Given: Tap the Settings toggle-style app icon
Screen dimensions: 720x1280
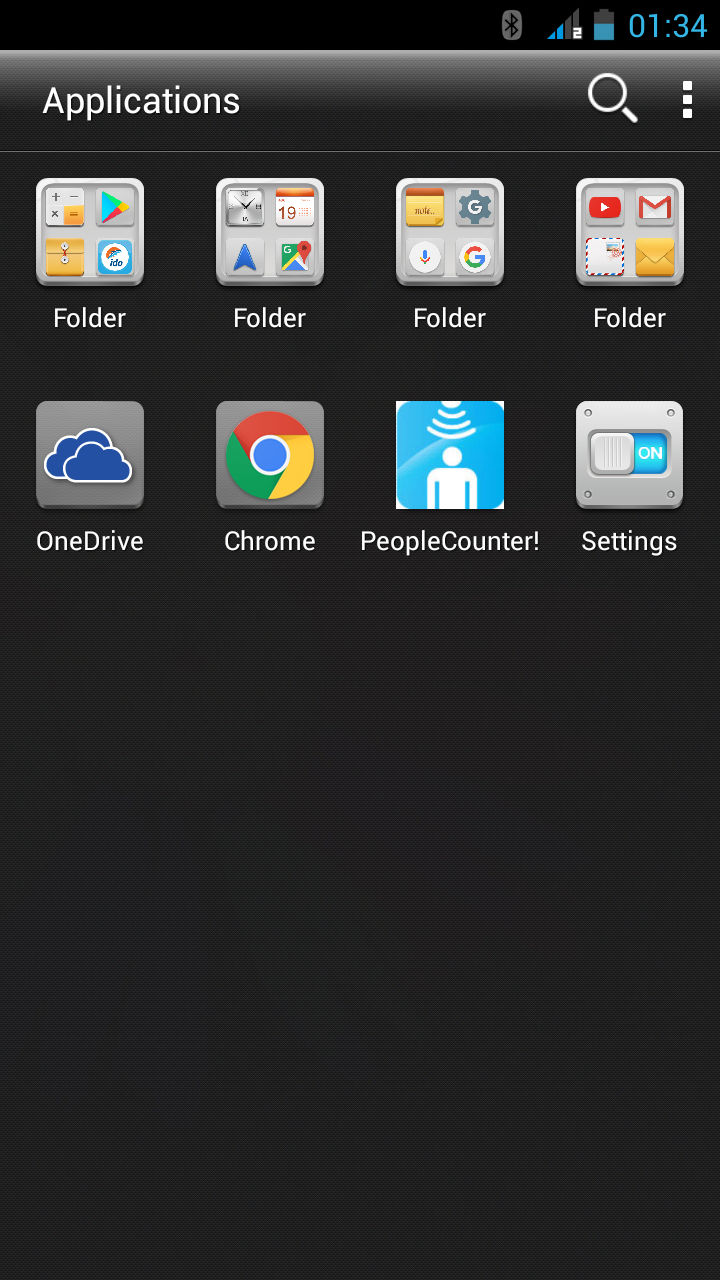Looking at the screenshot, I should (629, 455).
